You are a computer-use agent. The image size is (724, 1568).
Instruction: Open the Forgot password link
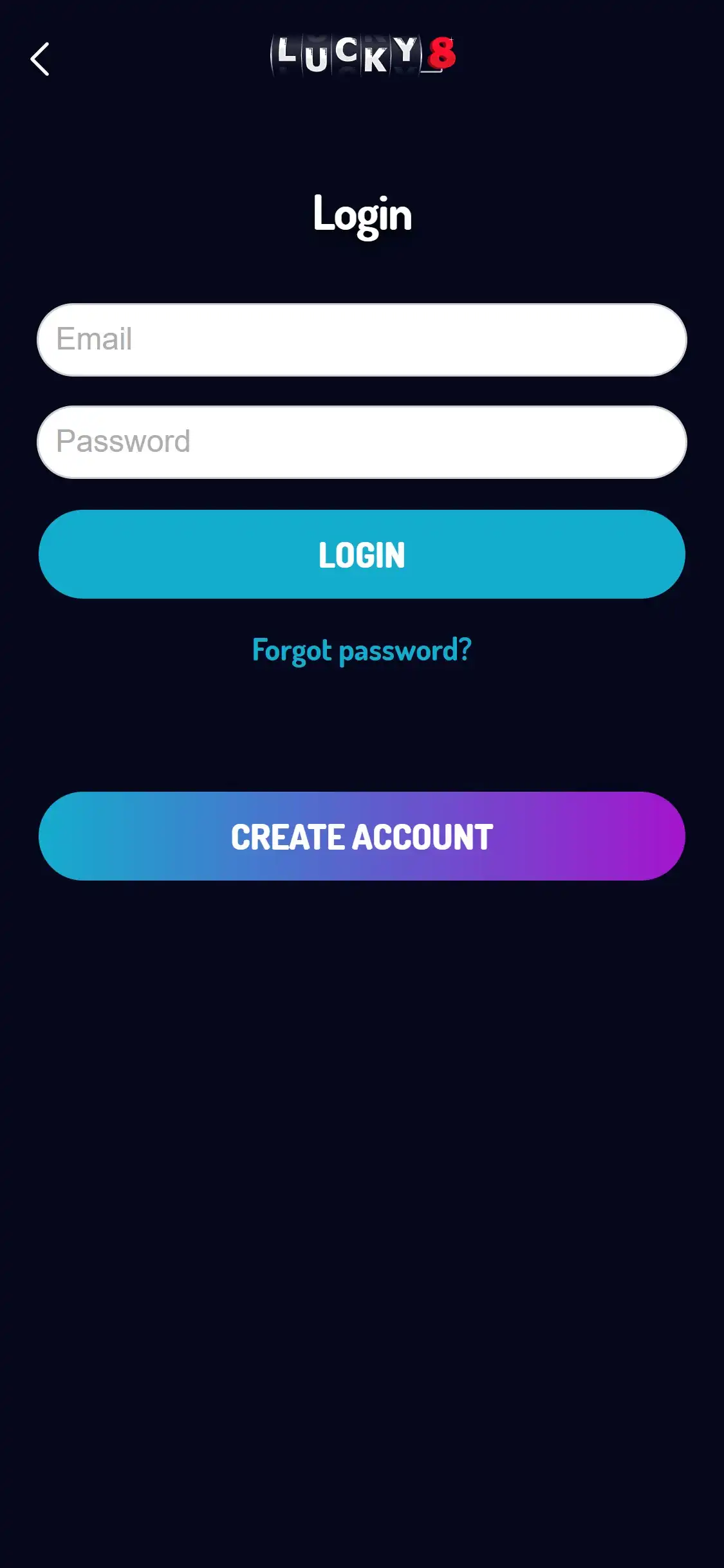(x=362, y=650)
